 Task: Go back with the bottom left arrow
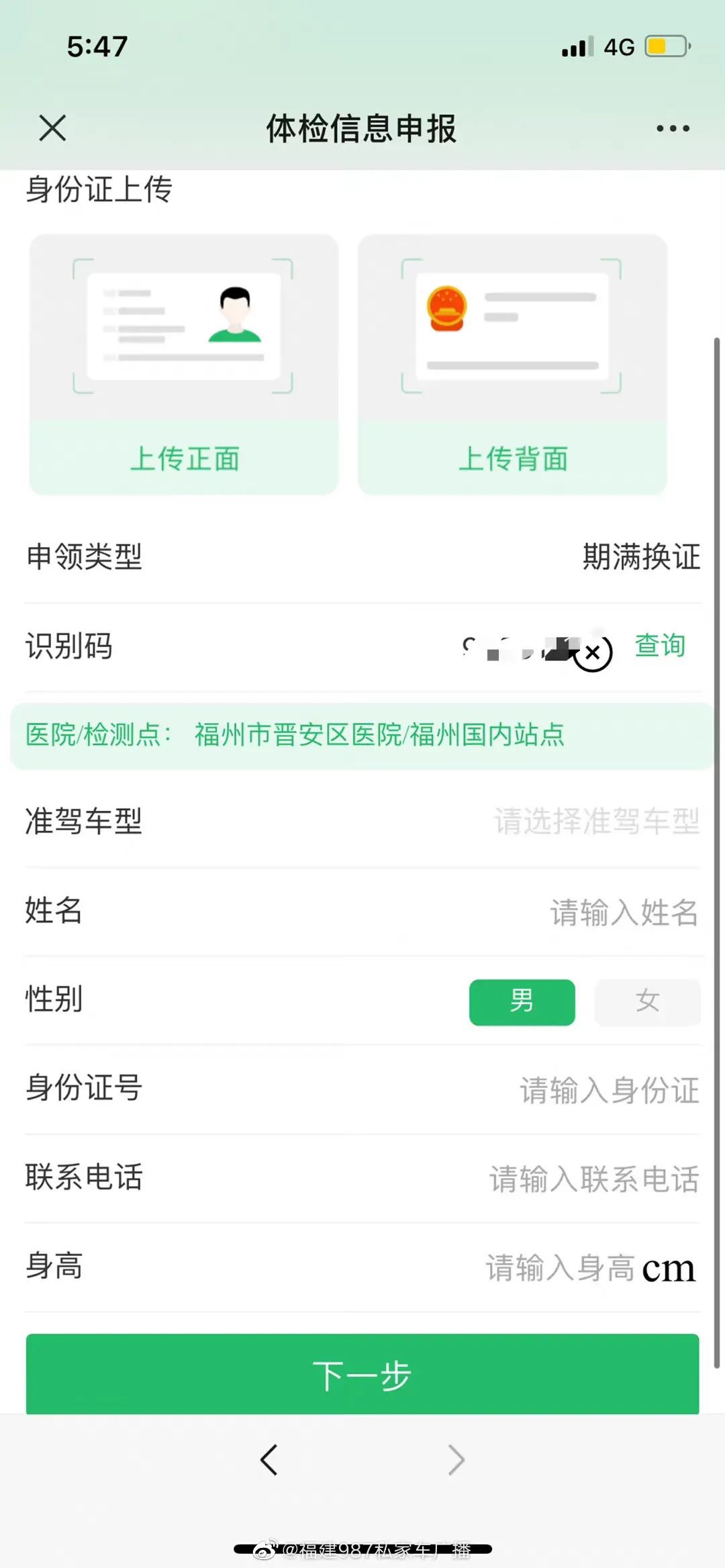pos(269,1460)
